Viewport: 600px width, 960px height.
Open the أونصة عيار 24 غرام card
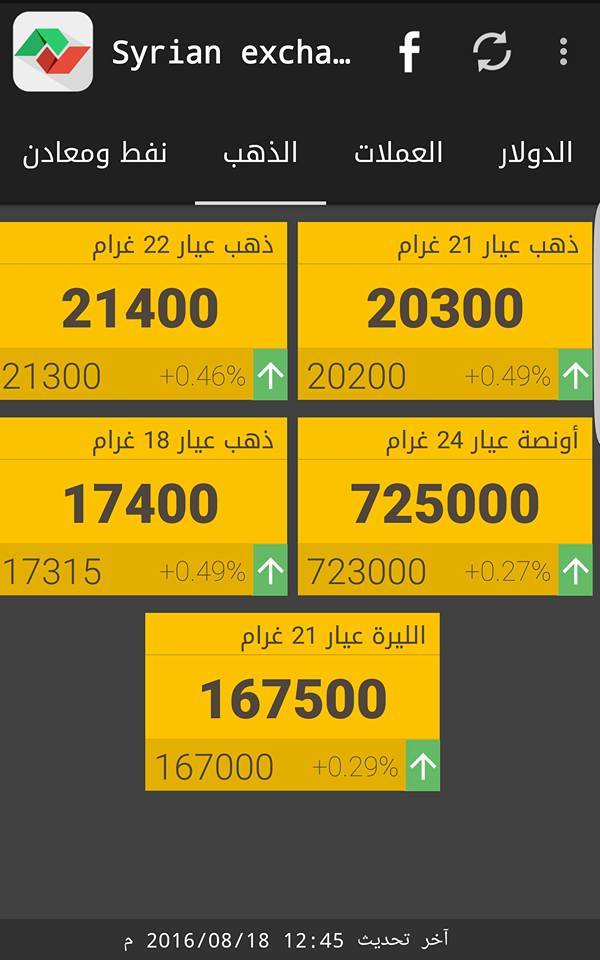445,506
